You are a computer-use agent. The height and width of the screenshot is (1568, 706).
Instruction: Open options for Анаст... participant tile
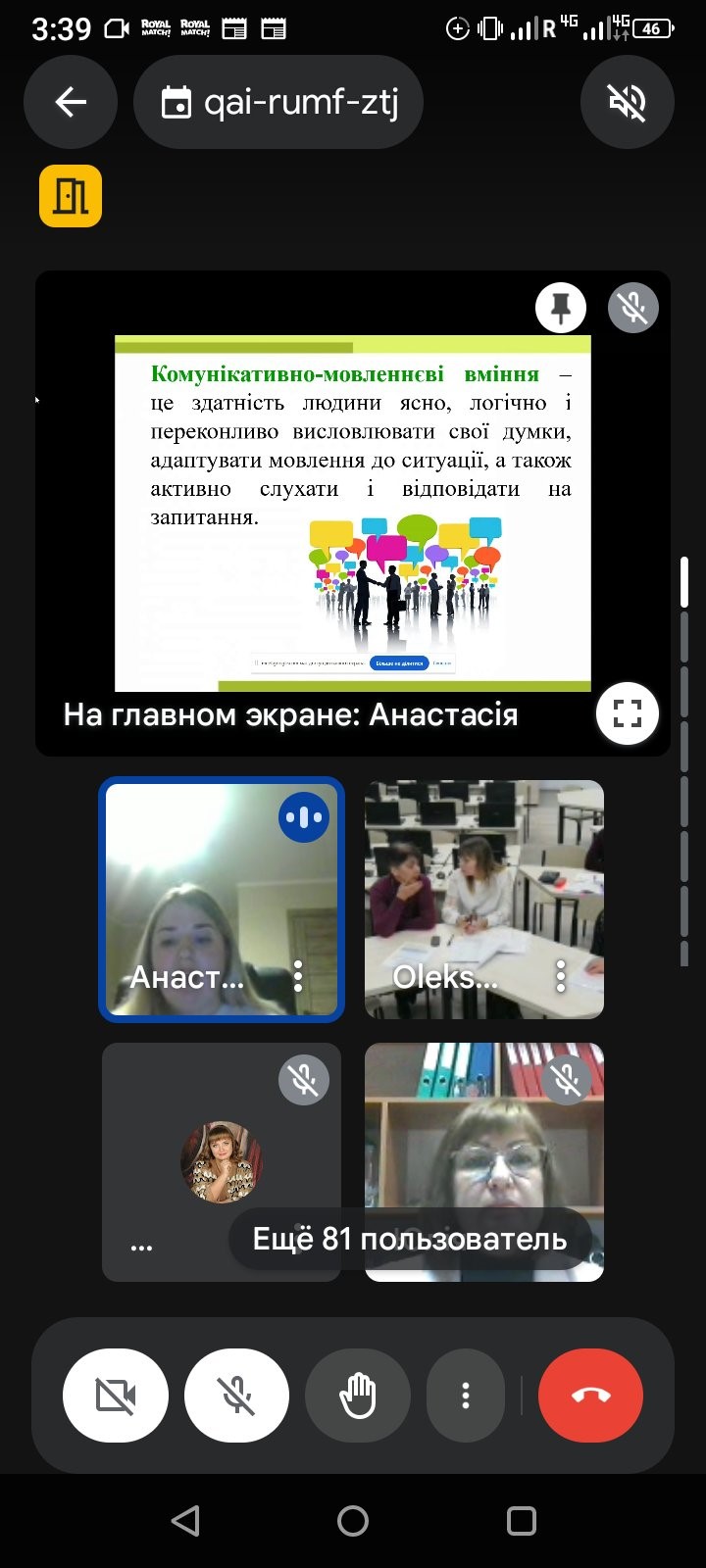[x=298, y=975]
